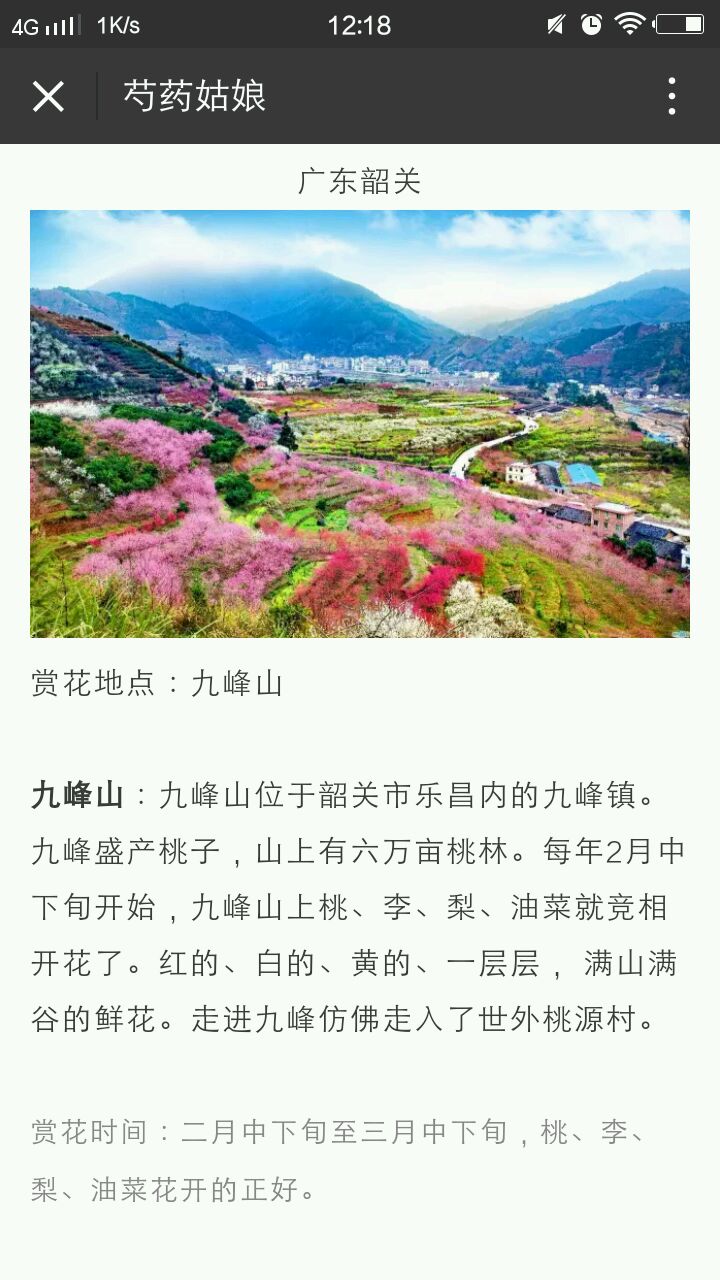View the 九峰山 flower landscape photo
This screenshot has height=1280, width=720.
(360, 423)
